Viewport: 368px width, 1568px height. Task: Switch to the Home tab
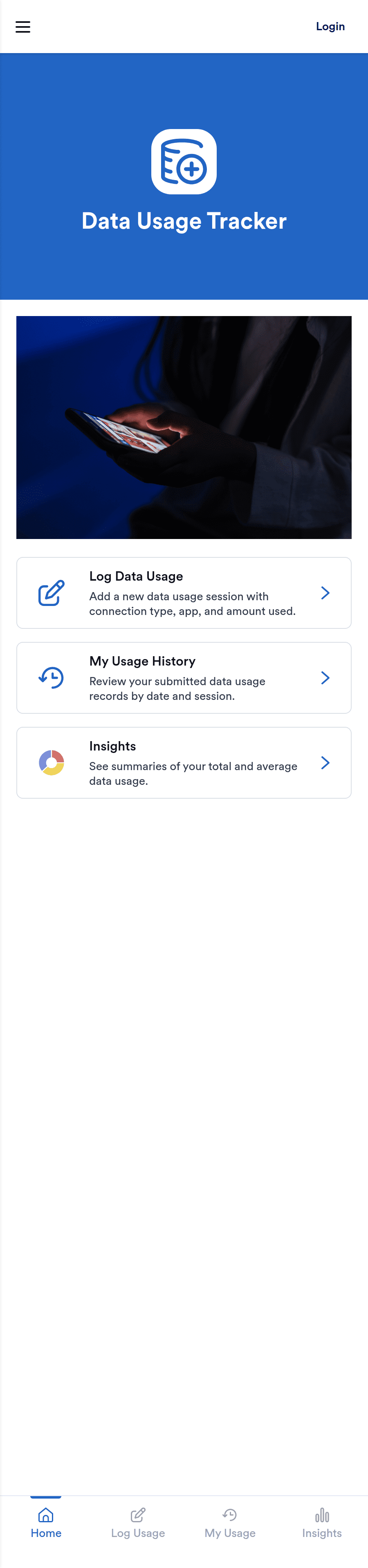46,1523
